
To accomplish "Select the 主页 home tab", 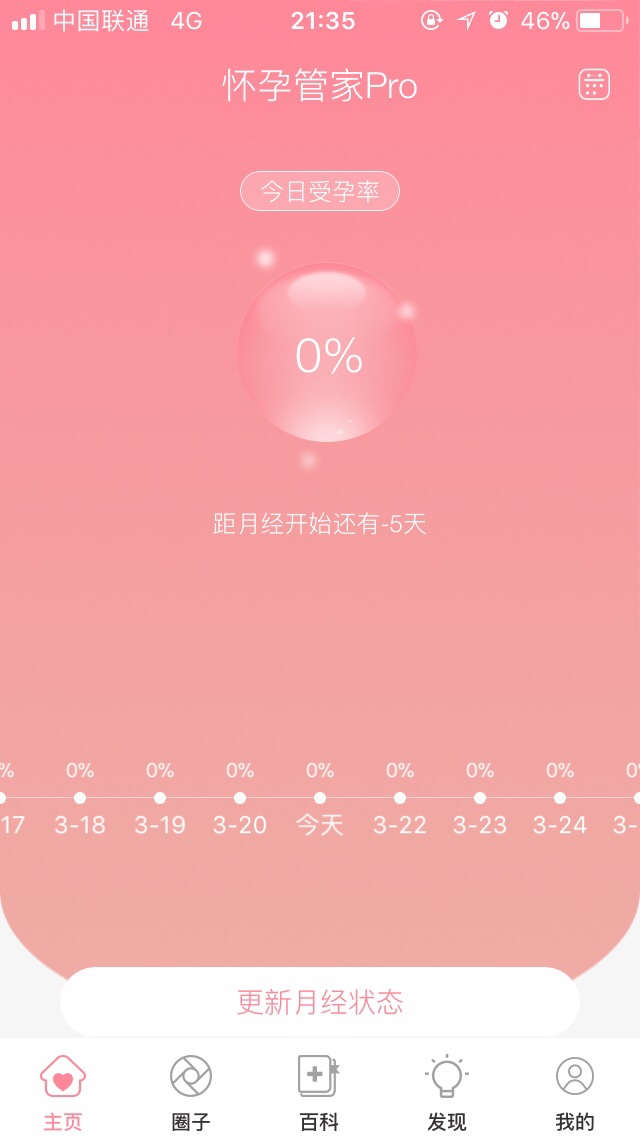I will pyautogui.click(x=63, y=1092).
